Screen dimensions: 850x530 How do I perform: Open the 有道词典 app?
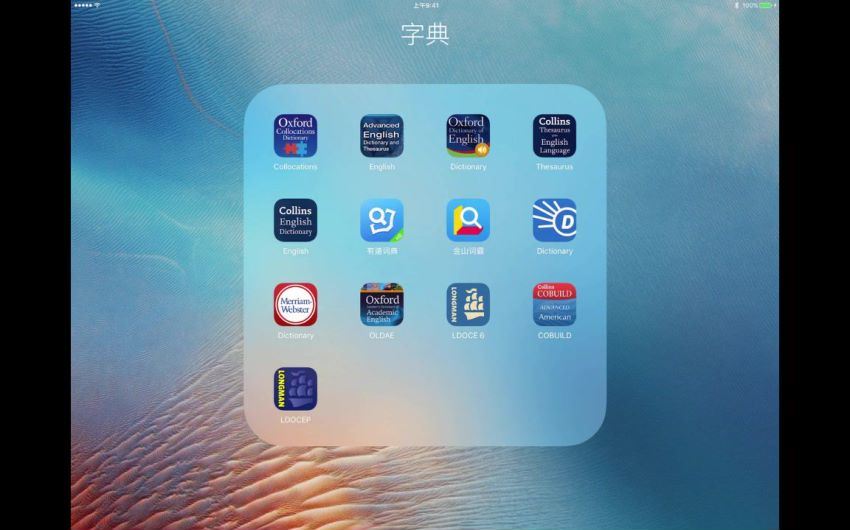(x=381, y=220)
